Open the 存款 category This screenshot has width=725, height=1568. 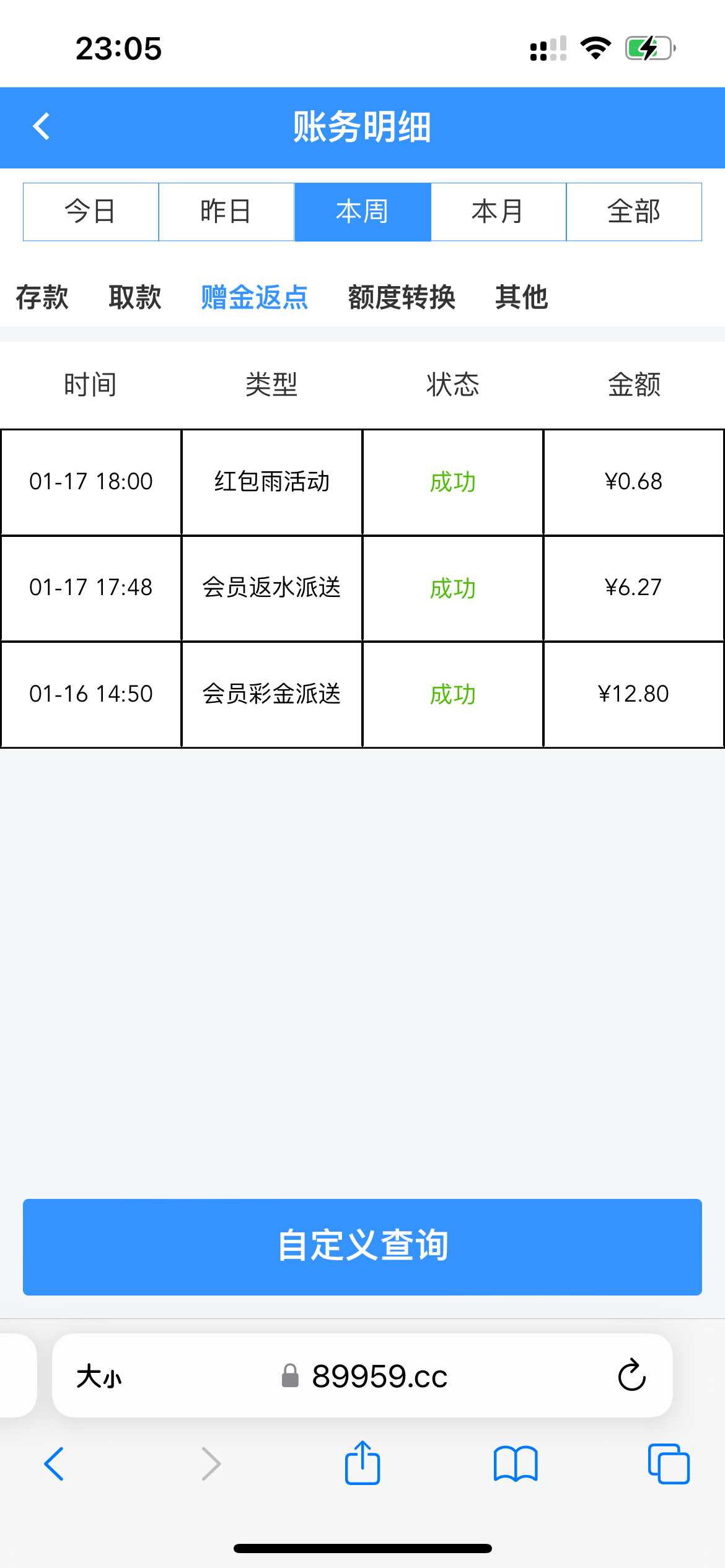42,297
